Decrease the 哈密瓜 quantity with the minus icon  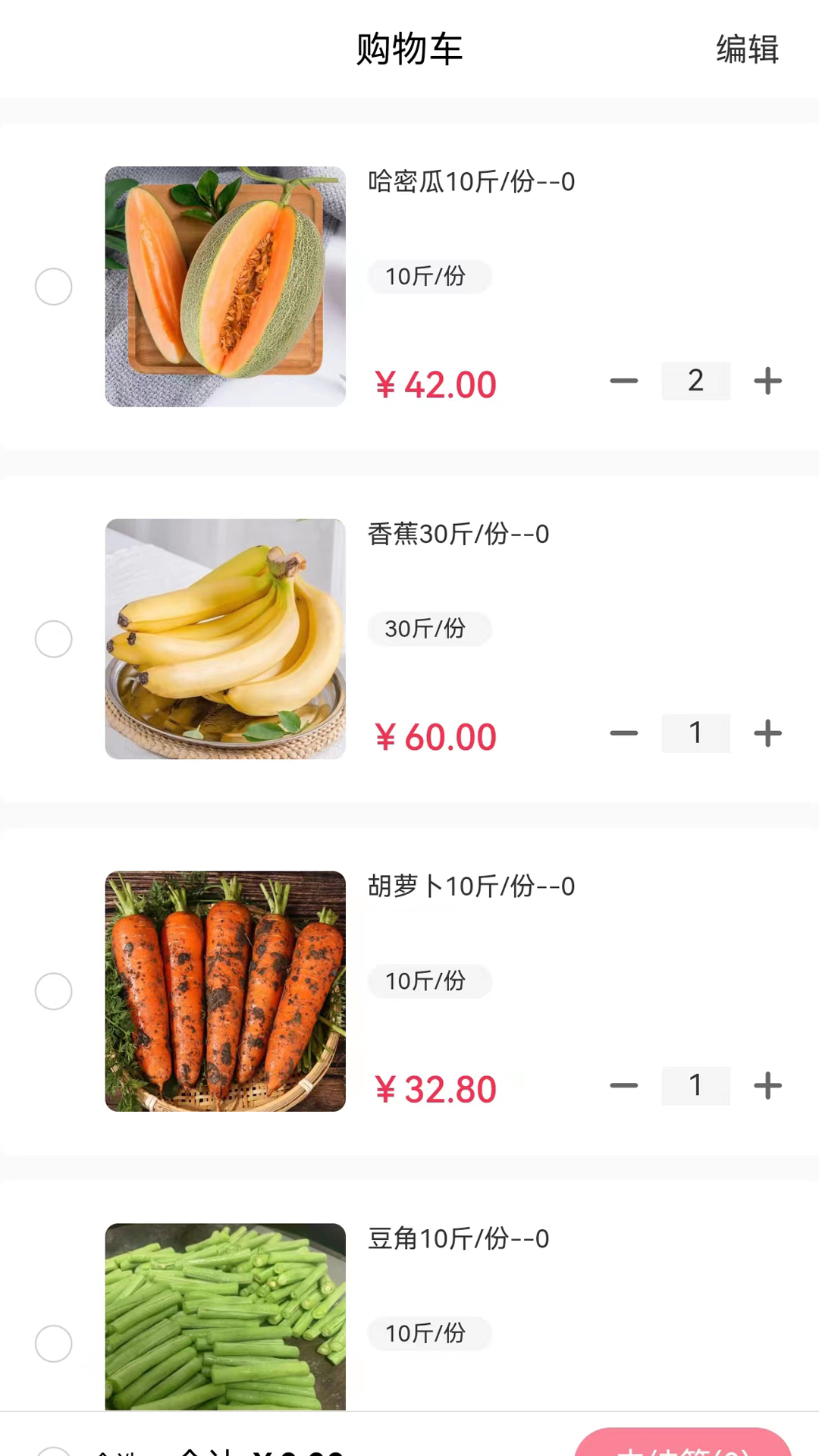click(x=624, y=381)
